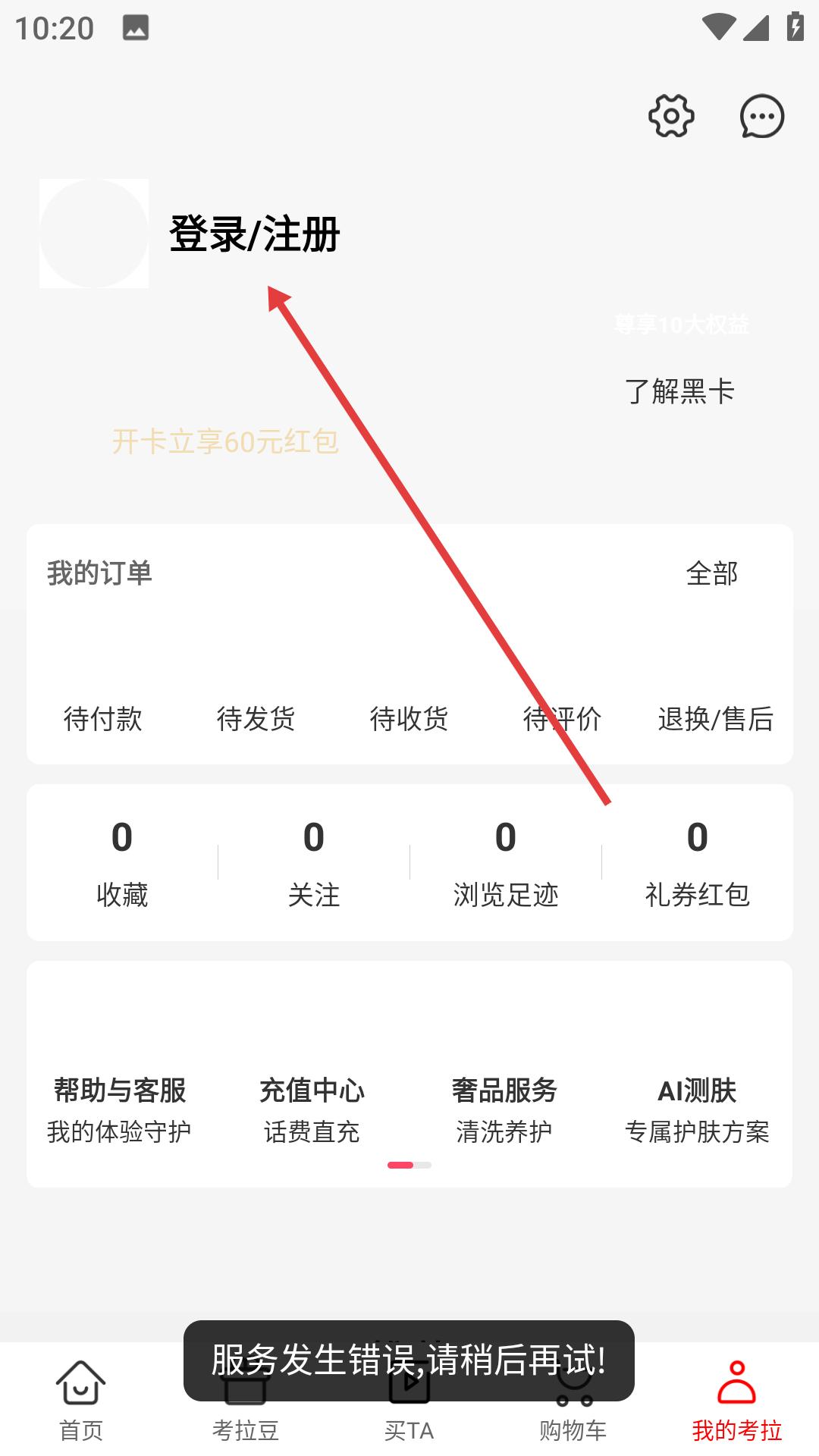View 浏览足迹 browsing history

(x=506, y=863)
